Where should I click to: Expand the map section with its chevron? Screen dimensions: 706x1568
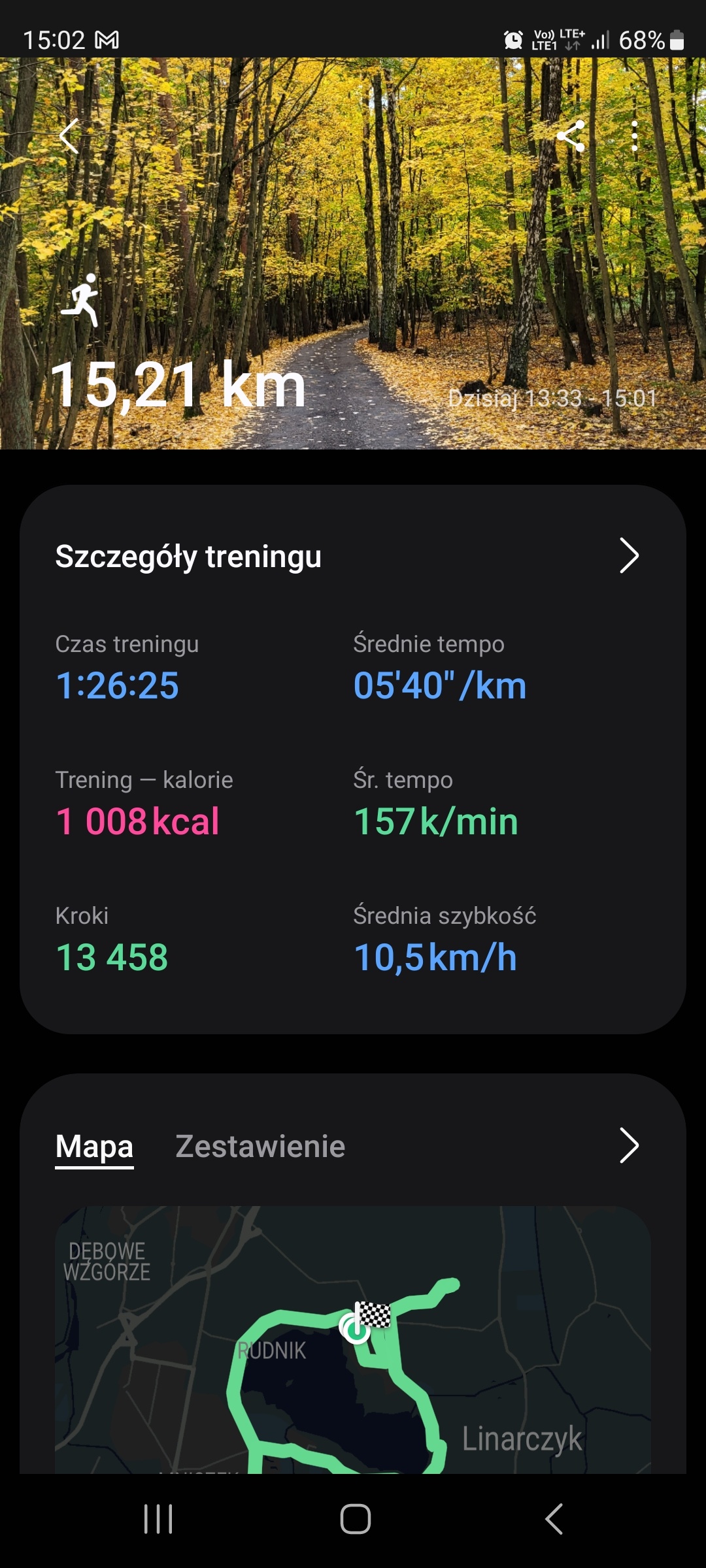pos(628,1145)
